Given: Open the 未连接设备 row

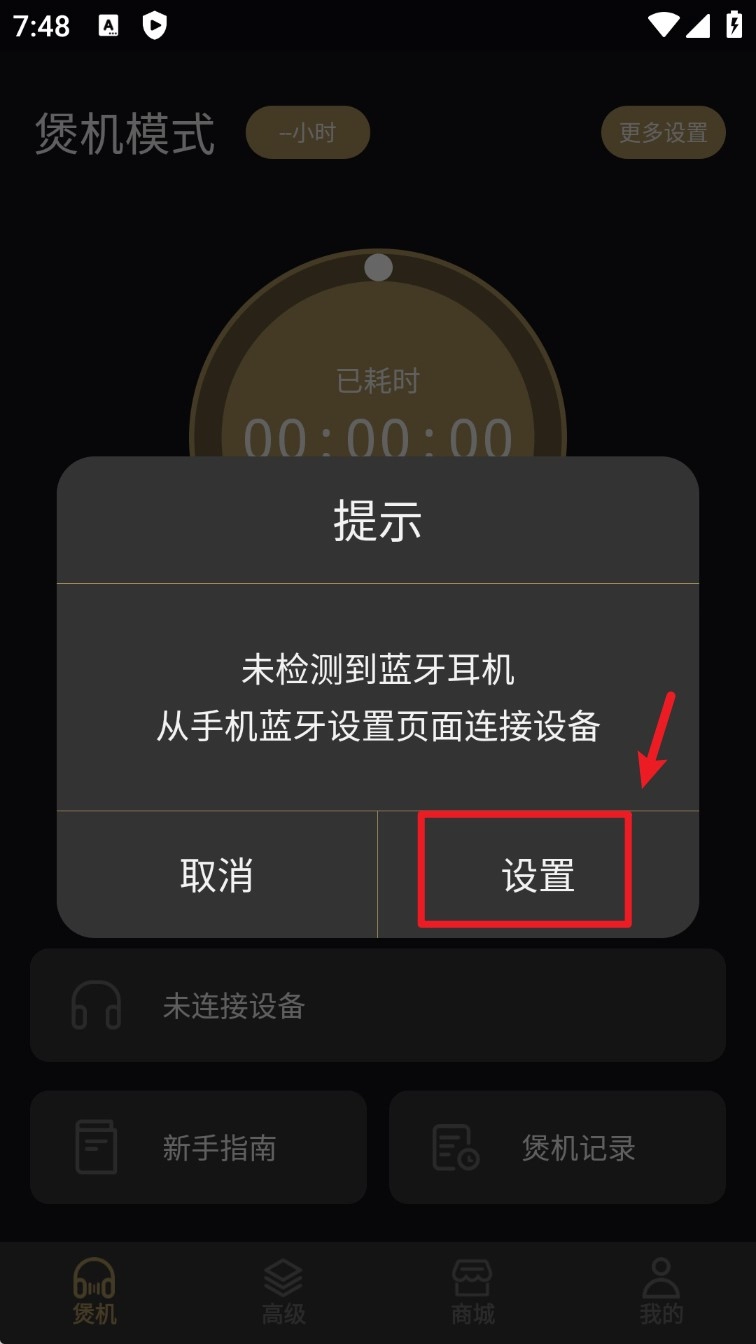Looking at the screenshot, I should pos(377,1005).
